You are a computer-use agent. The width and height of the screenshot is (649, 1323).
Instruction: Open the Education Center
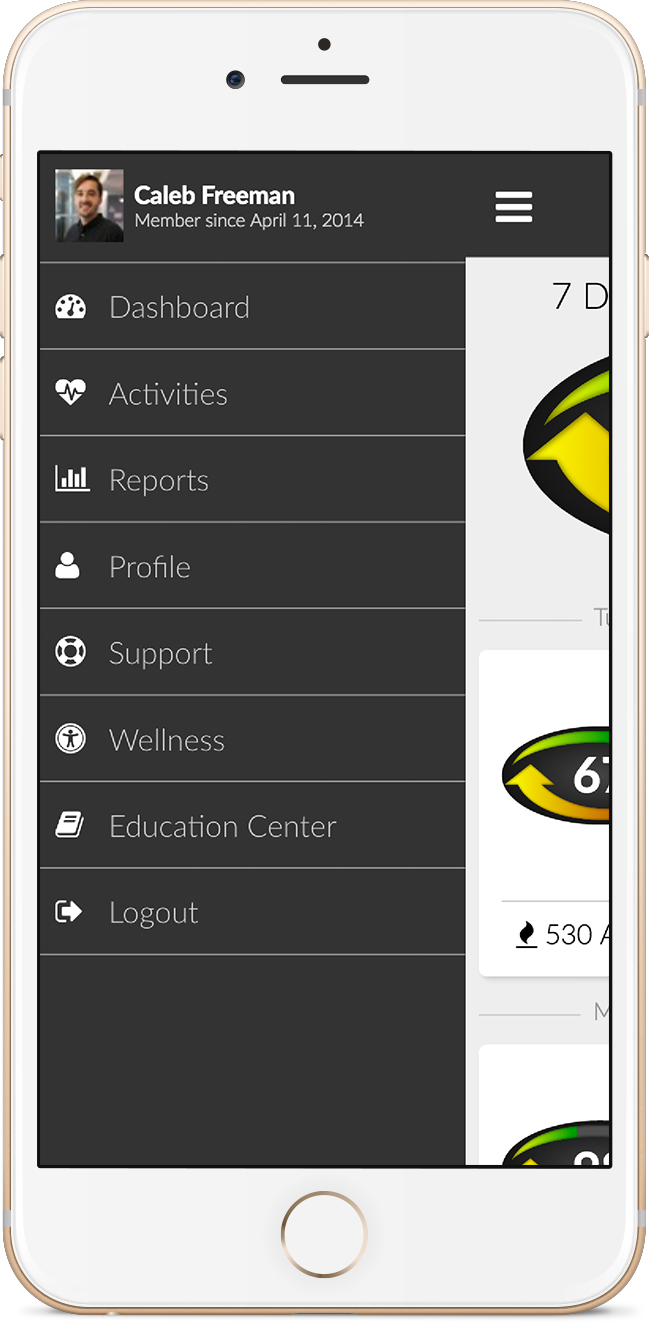pyautogui.click(x=252, y=826)
